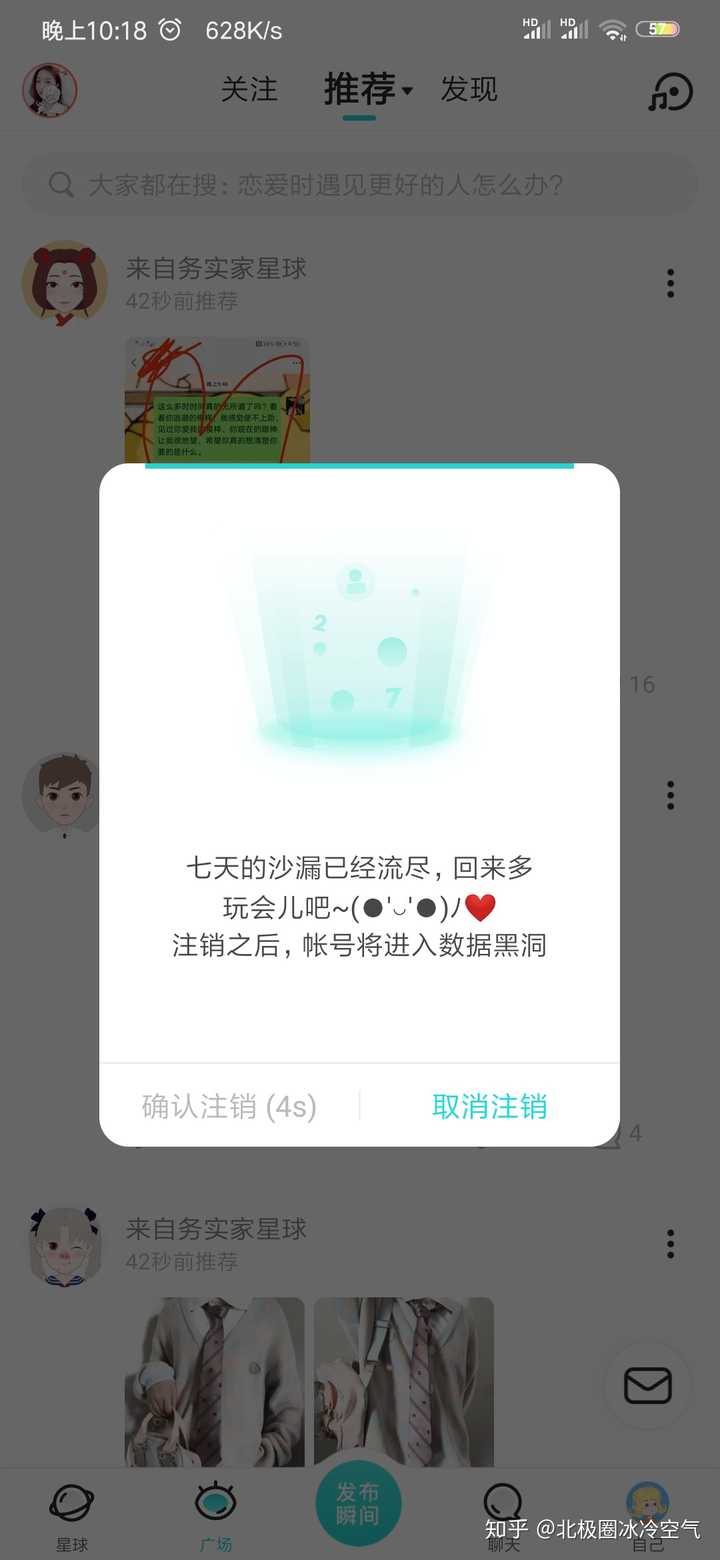Open the 星球 tab in bottom navigation
The height and width of the screenshot is (1560, 720).
[72, 1515]
